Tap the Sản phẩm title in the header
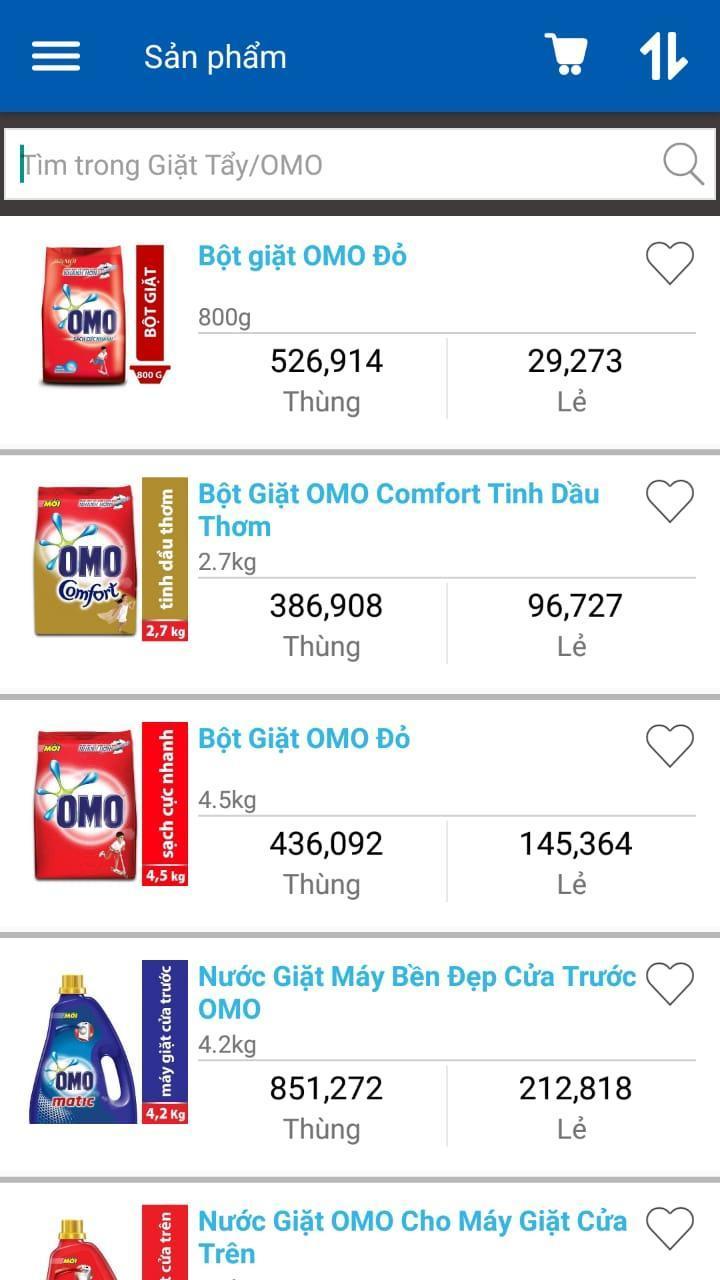The height and width of the screenshot is (1280, 720). 214,57
